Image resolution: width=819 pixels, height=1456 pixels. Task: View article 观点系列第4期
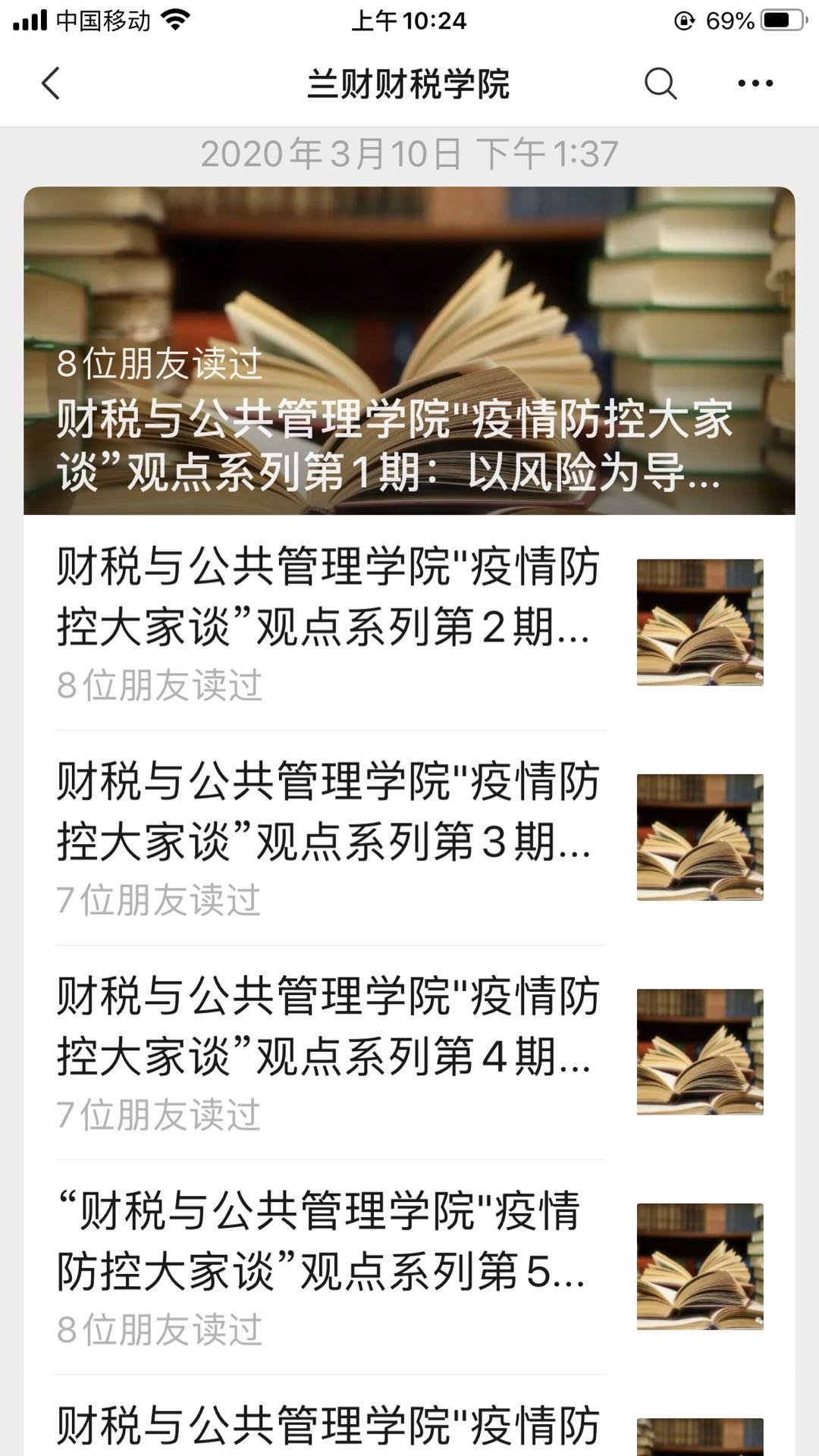point(330,1052)
